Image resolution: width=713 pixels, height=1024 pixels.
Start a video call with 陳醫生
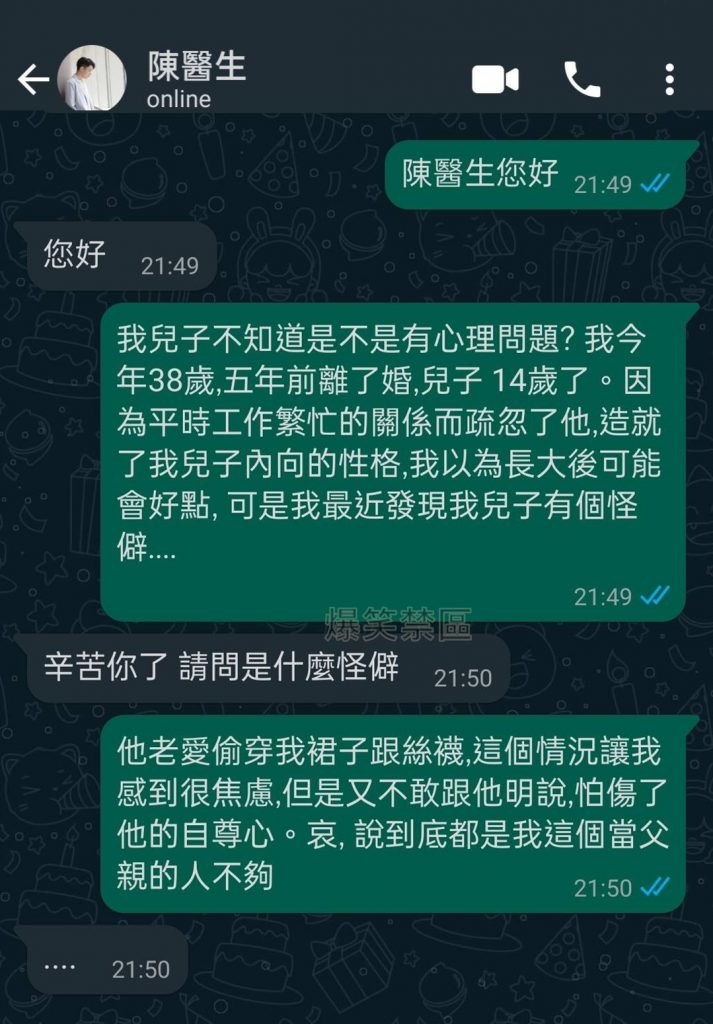point(496,80)
